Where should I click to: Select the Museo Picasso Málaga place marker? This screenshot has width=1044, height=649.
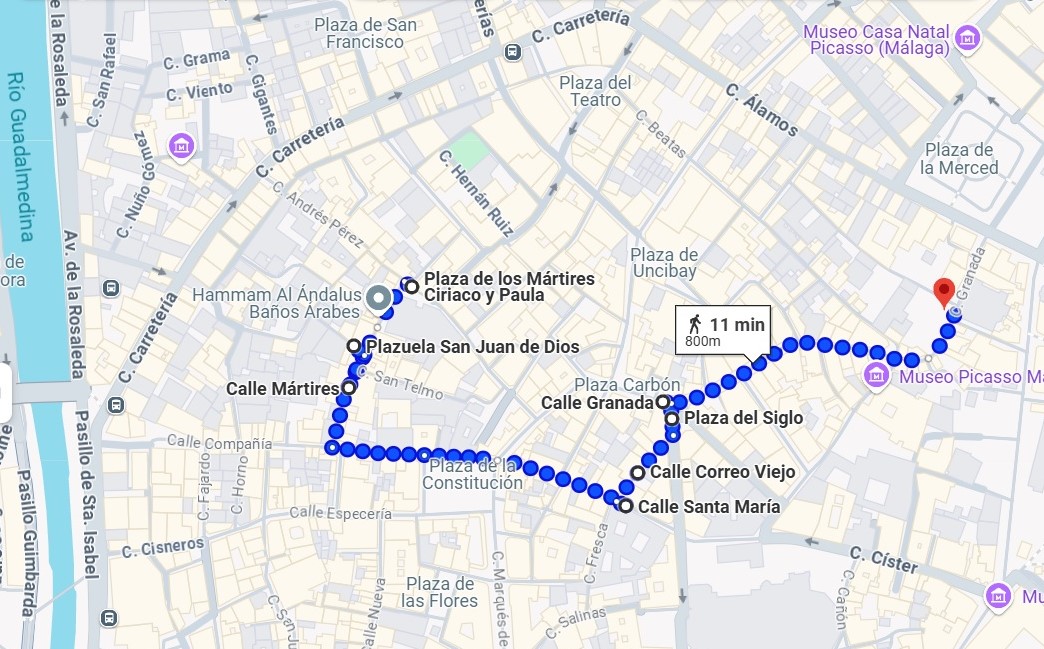(x=877, y=376)
